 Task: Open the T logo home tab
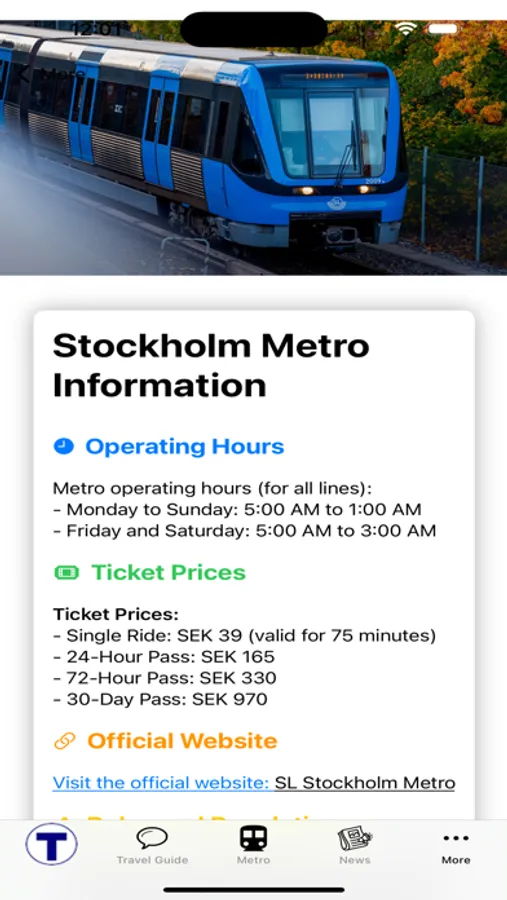[x=52, y=844]
